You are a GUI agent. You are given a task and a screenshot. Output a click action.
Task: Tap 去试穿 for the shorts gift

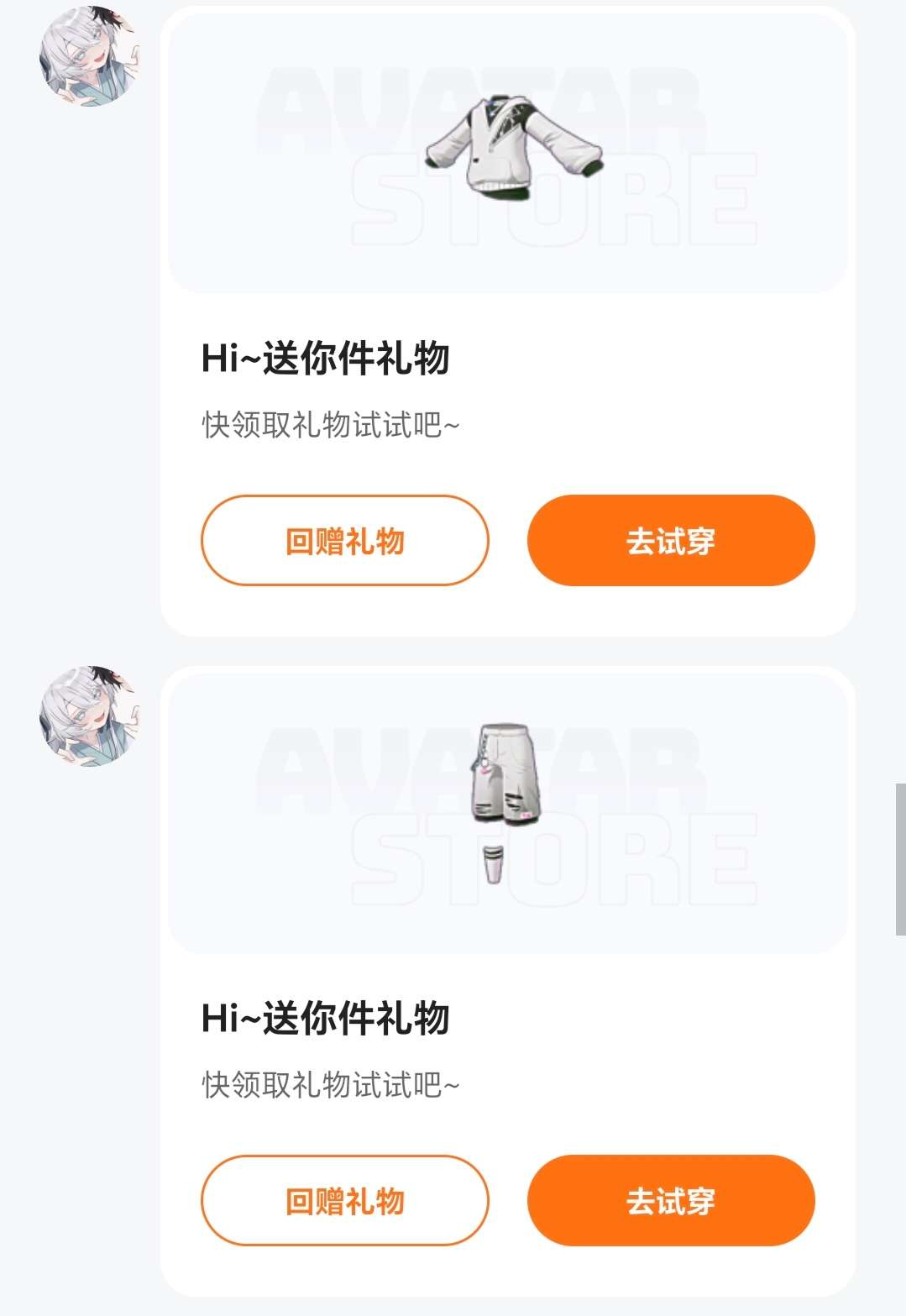point(670,1201)
